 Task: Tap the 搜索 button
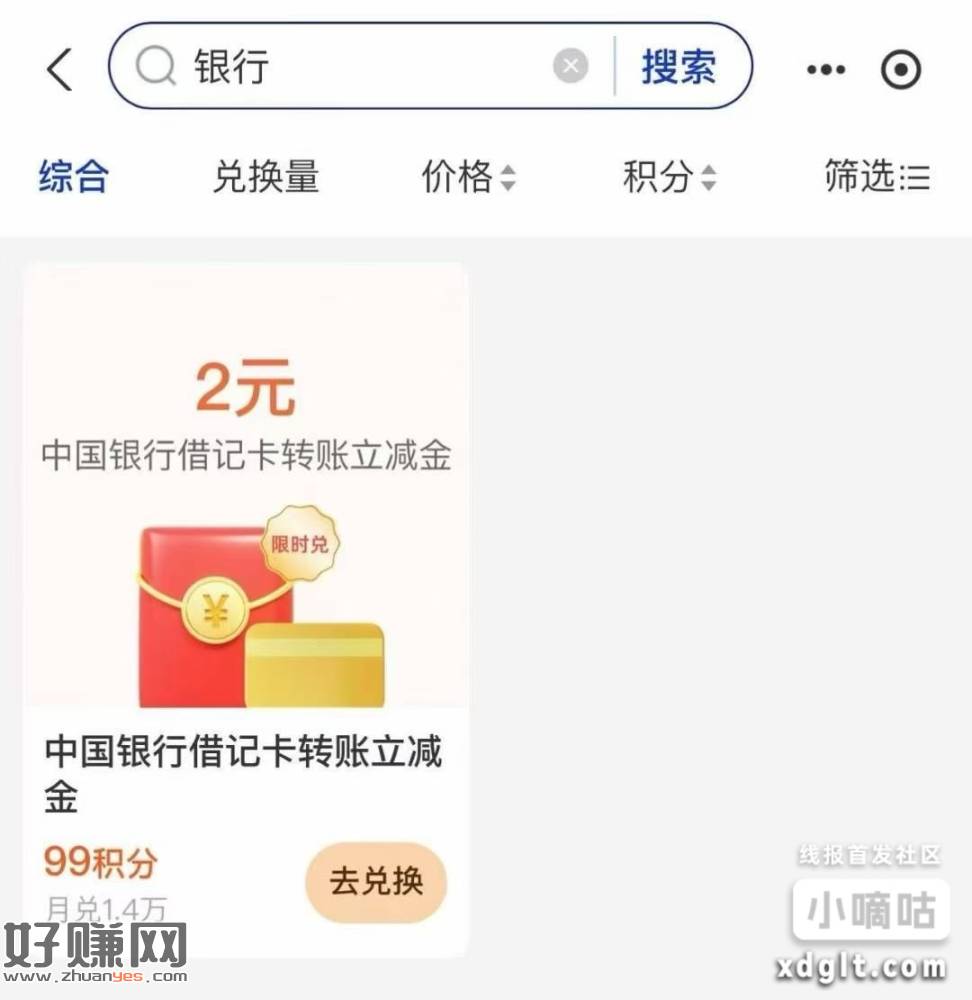coord(678,67)
